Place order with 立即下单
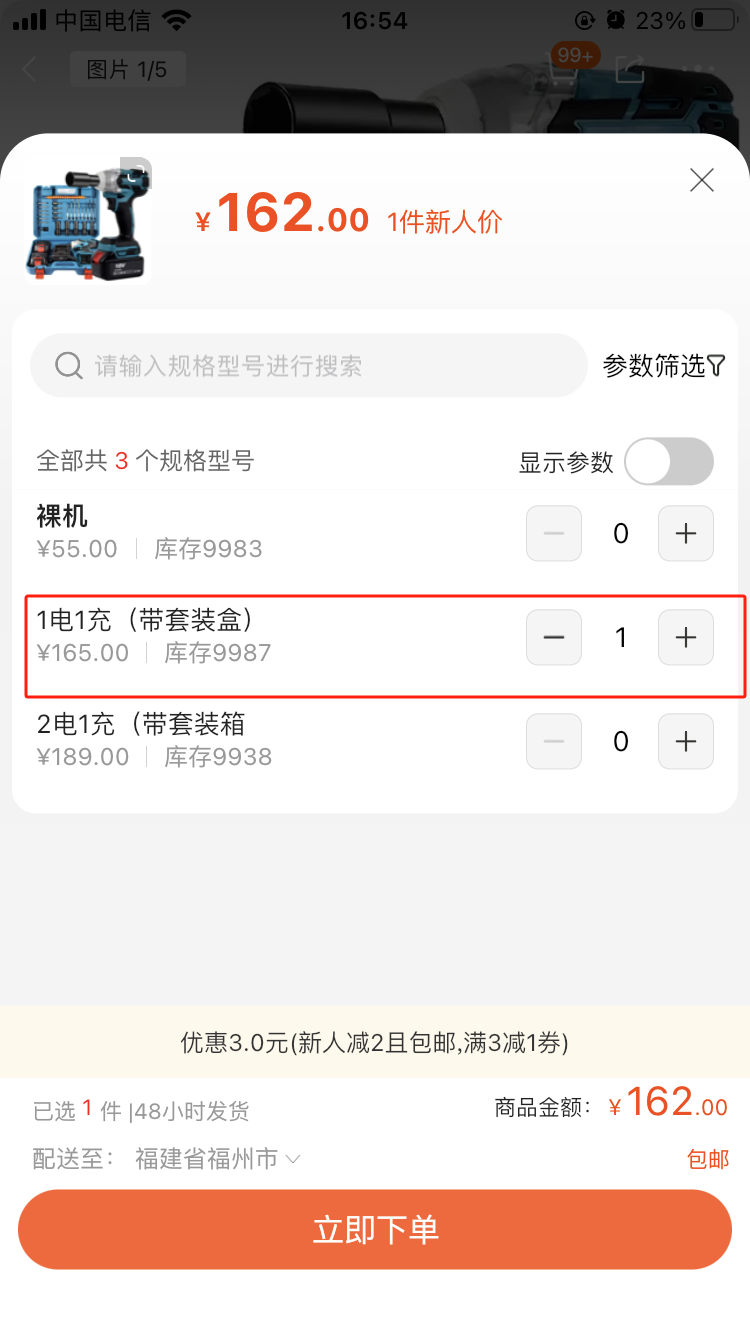The width and height of the screenshot is (750, 1334). 375,1230
